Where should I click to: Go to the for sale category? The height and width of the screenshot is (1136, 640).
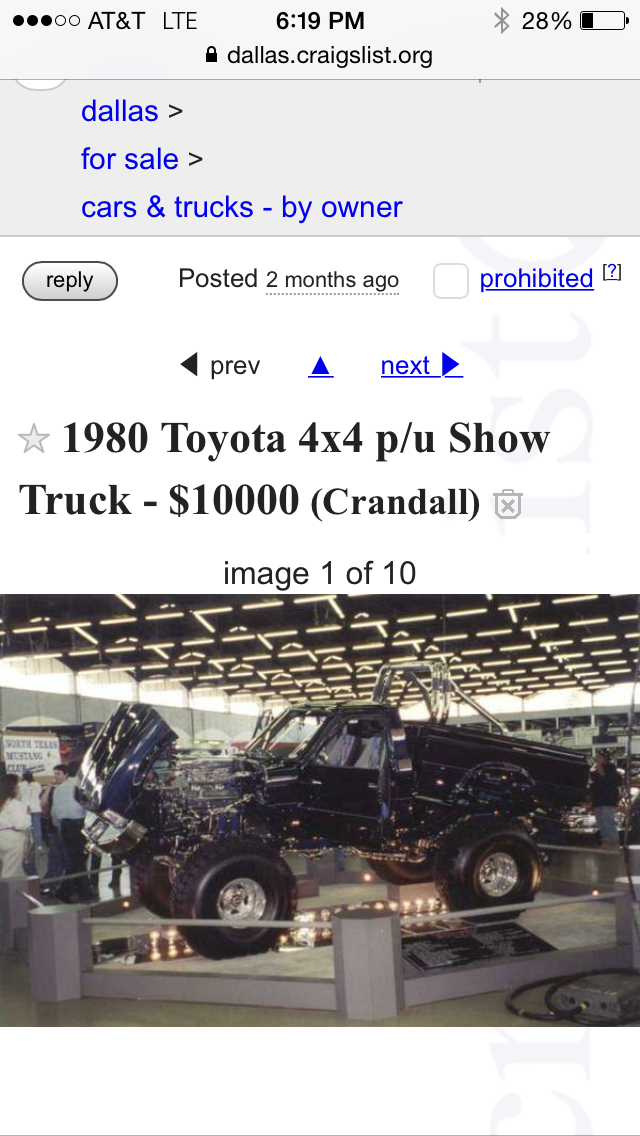pyautogui.click(x=129, y=159)
